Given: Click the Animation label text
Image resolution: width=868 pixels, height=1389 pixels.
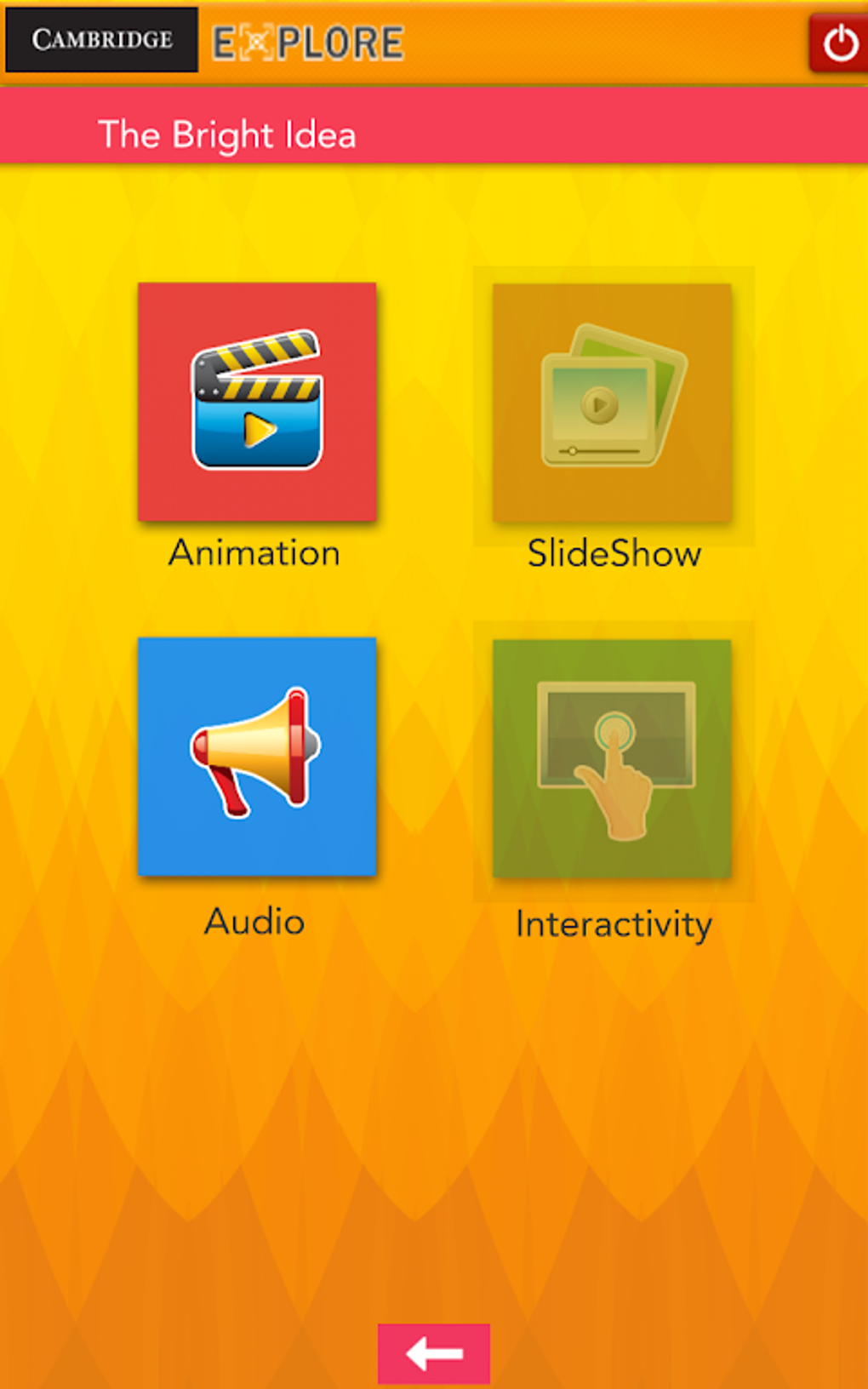Looking at the screenshot, I should point(254,553).
